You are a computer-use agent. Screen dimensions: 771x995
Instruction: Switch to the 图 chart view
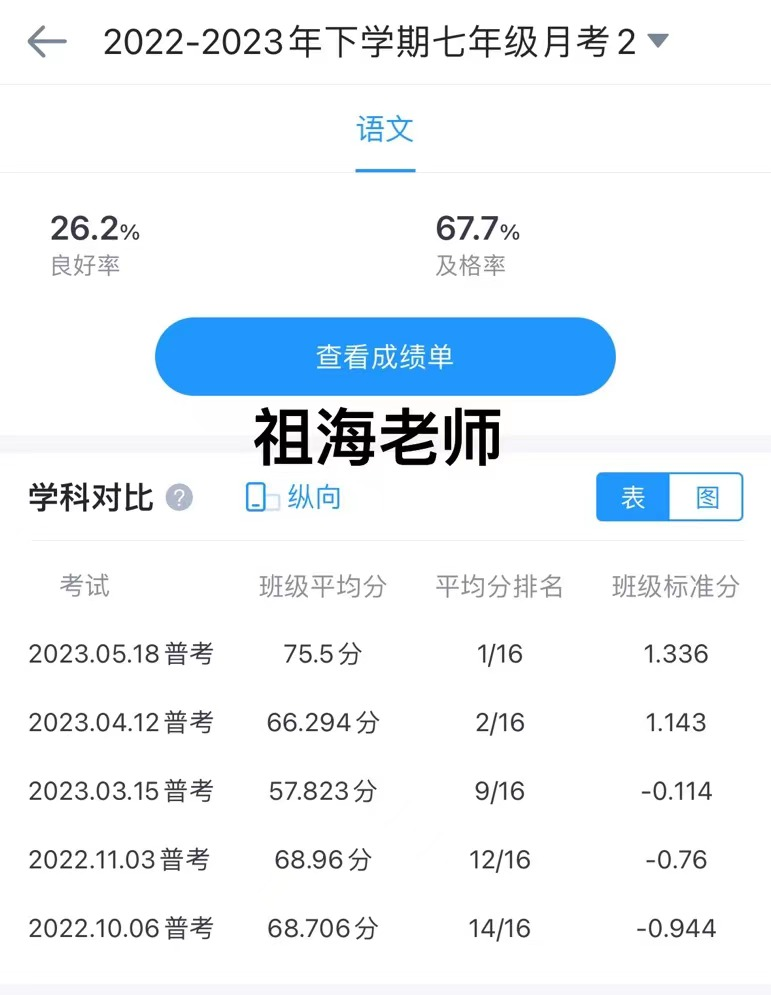pos(706,497)
